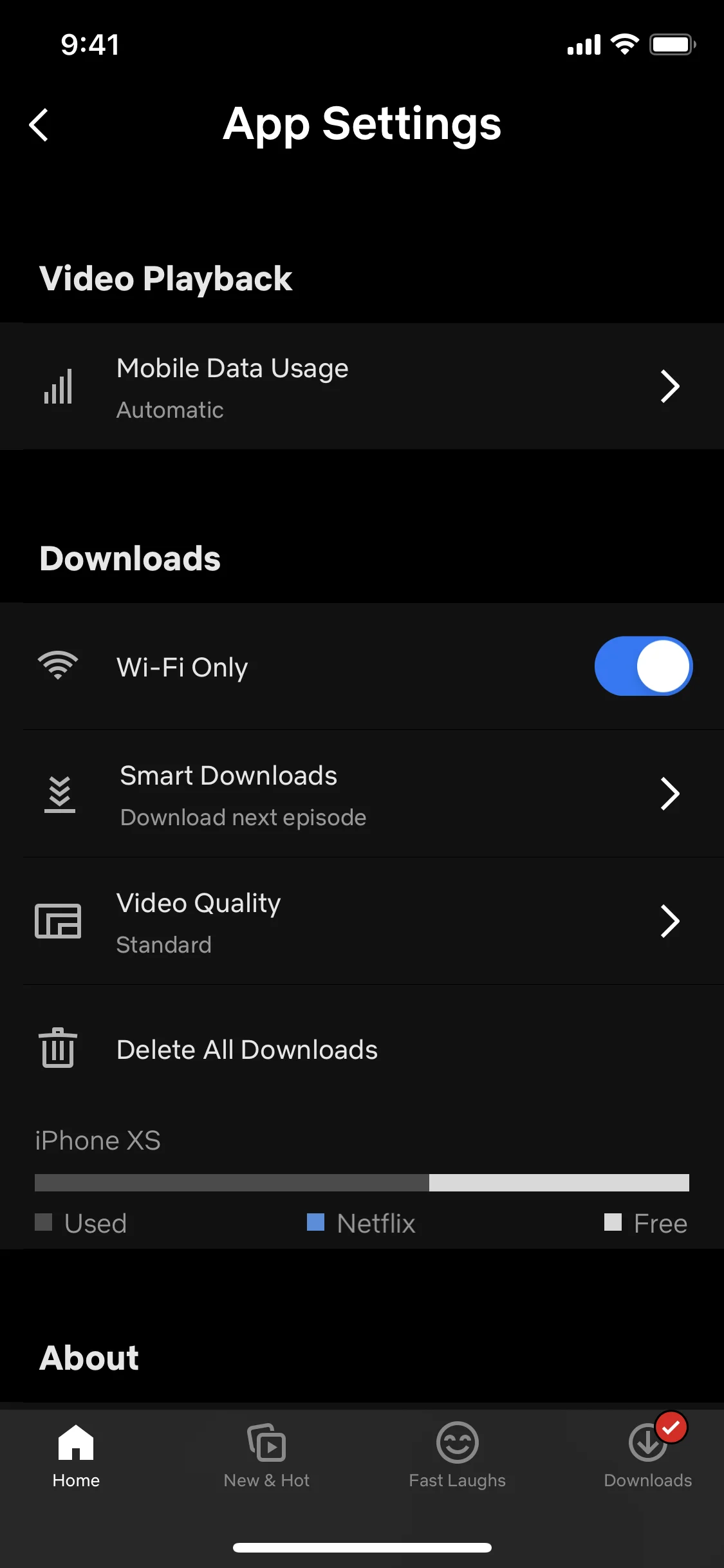Viewport: 724px width, 1568px height.
Task: Select the Mobile Data Usage signal bars icon
Action: tap(58, 386)
